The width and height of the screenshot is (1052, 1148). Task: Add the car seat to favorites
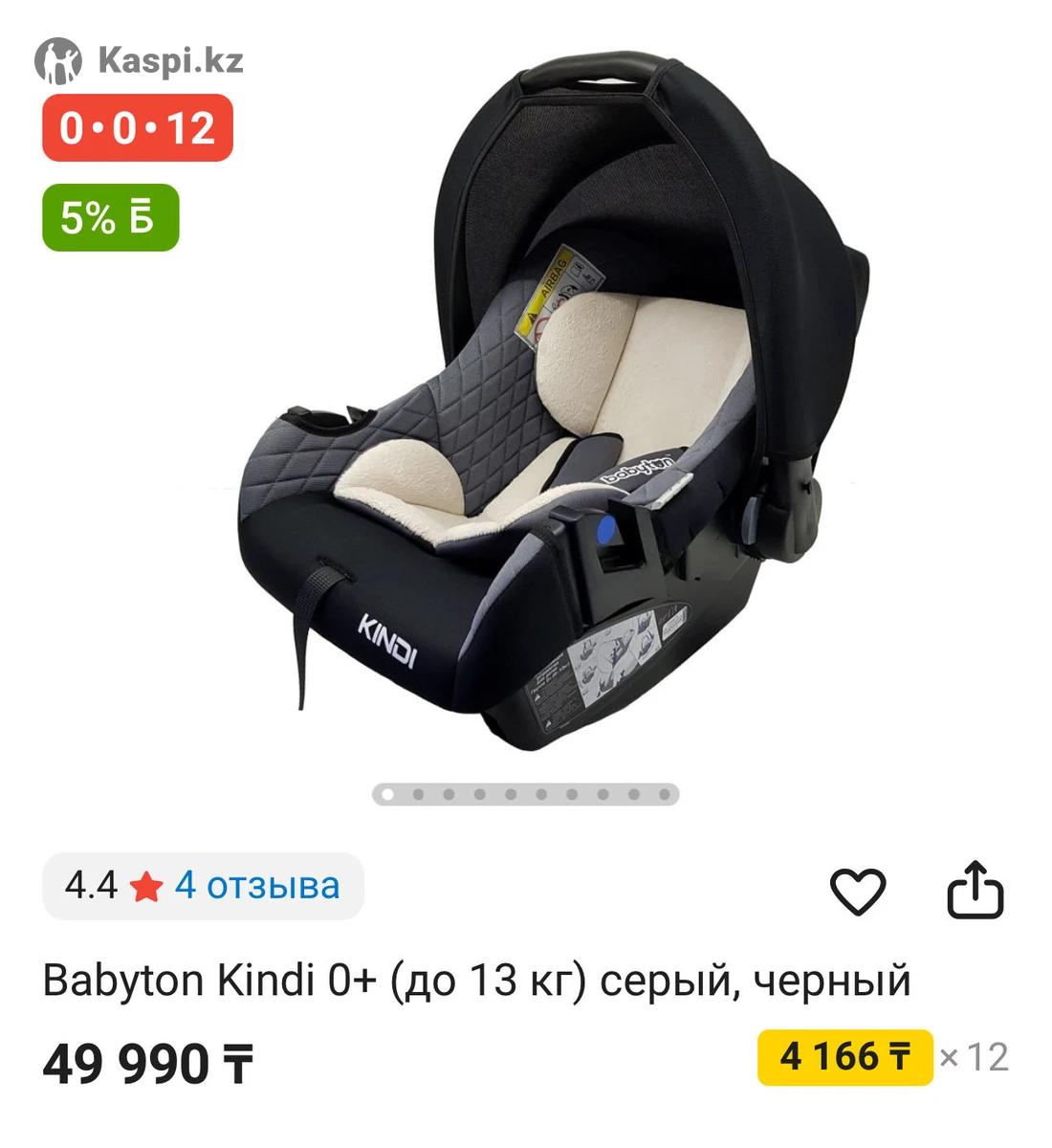(x=857, y=892)
